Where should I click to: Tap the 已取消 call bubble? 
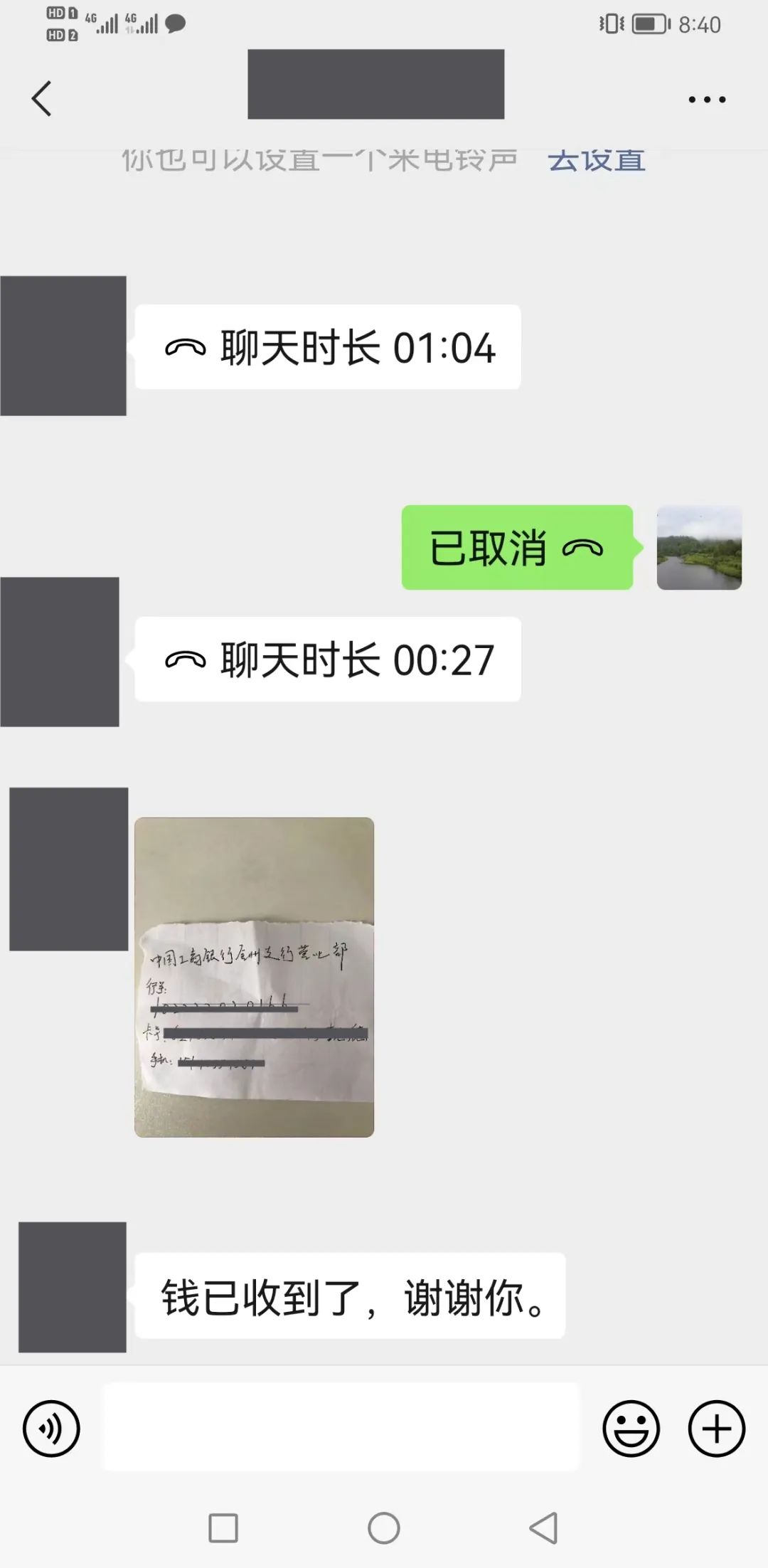pos(517,548)
